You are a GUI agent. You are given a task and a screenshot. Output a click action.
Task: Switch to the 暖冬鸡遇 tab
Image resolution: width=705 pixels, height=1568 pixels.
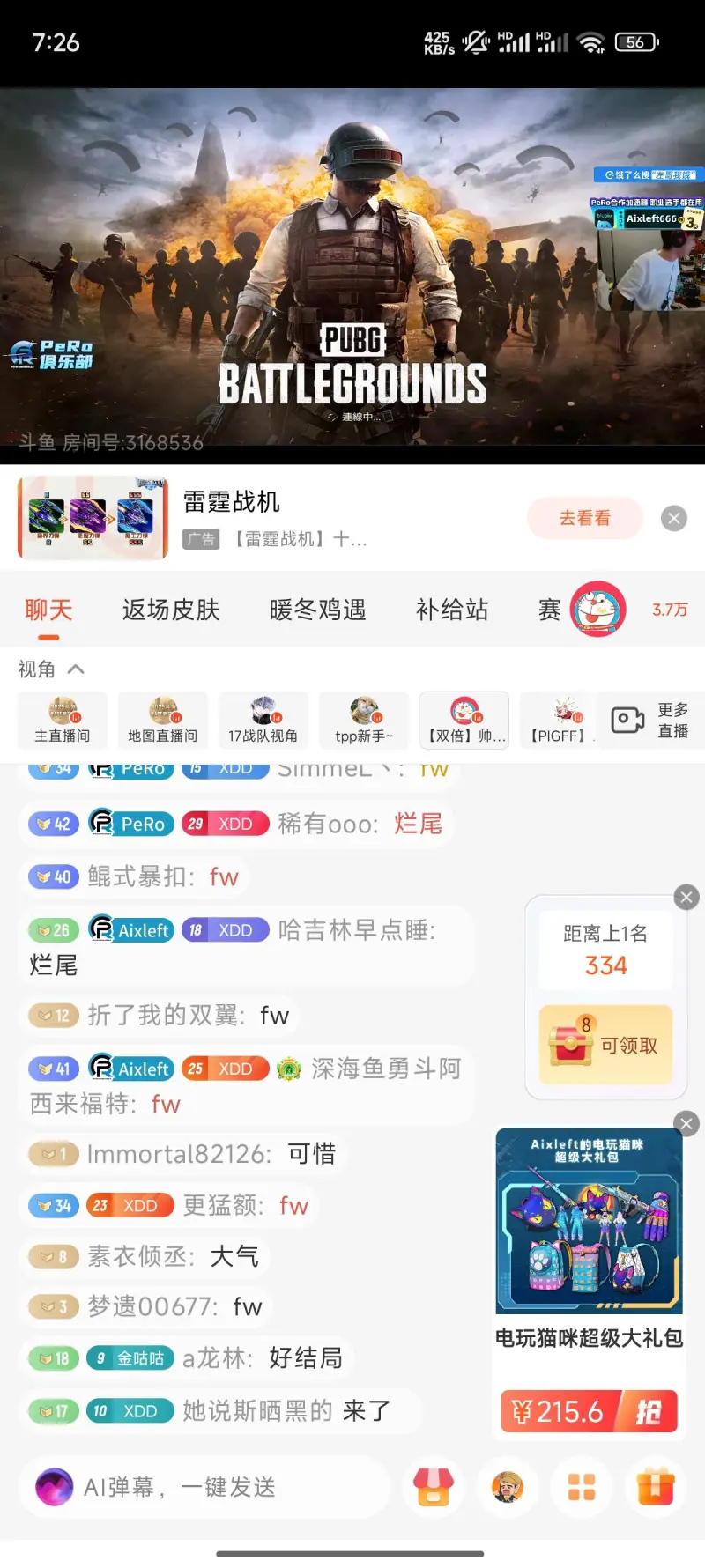tap(317, 610)
